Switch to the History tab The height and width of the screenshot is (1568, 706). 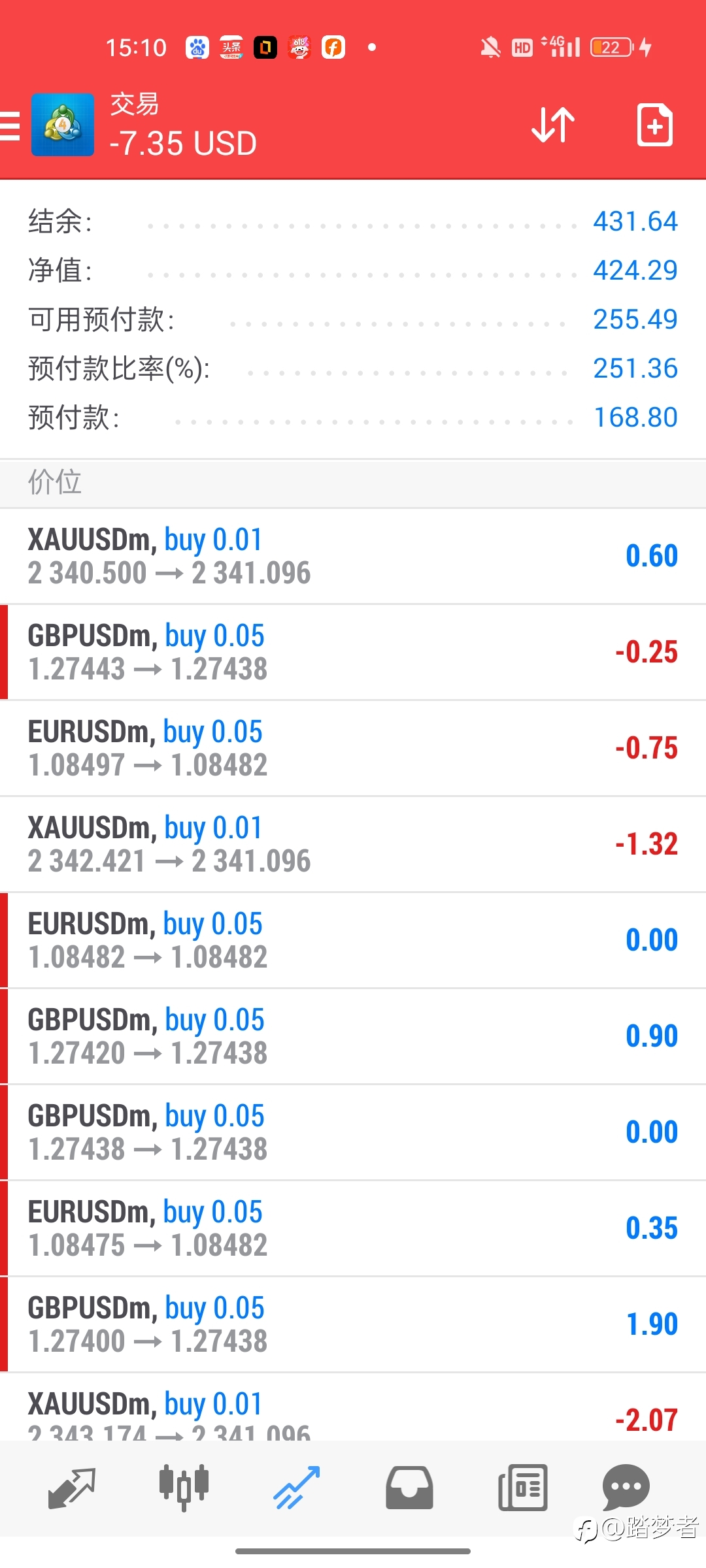(409, 1488)
